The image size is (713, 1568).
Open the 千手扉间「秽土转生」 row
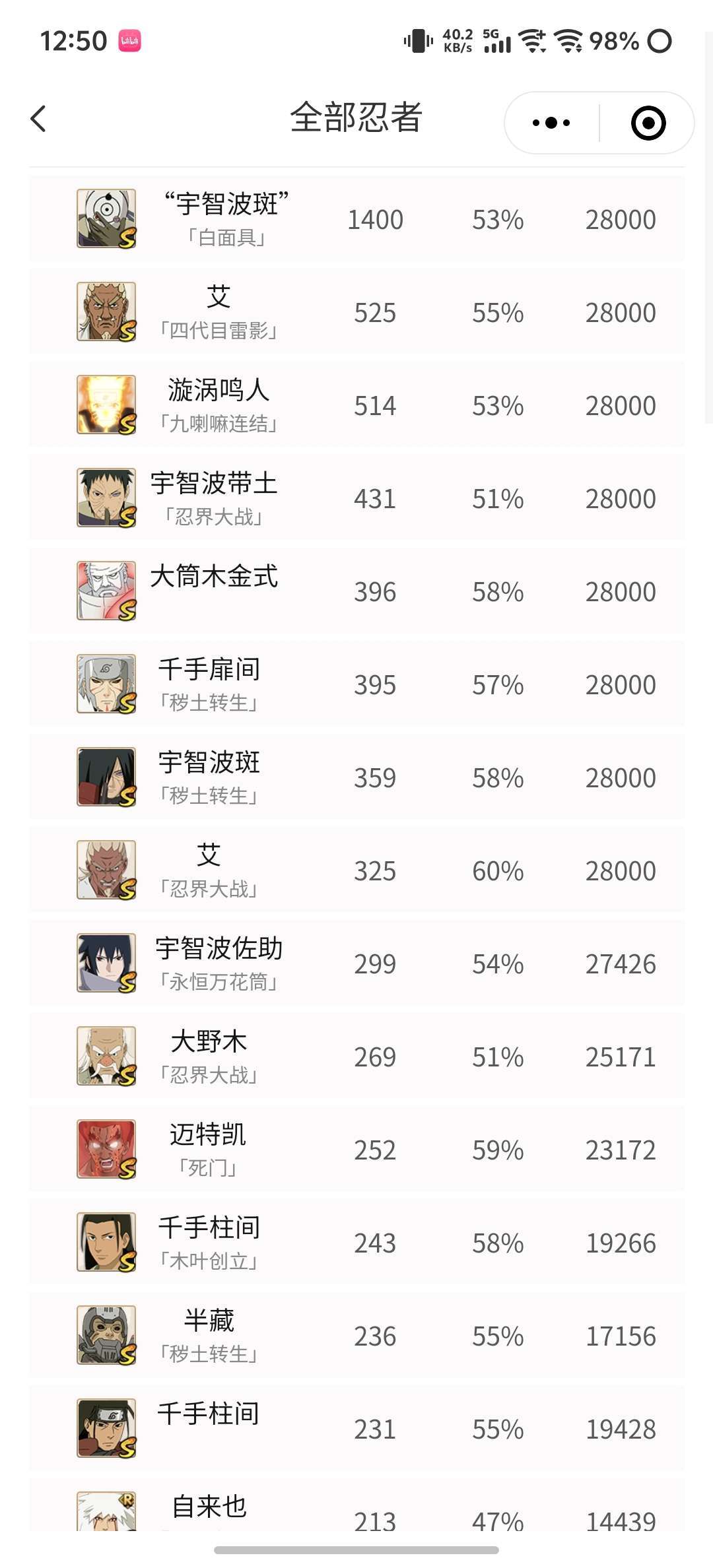(356, 684)
